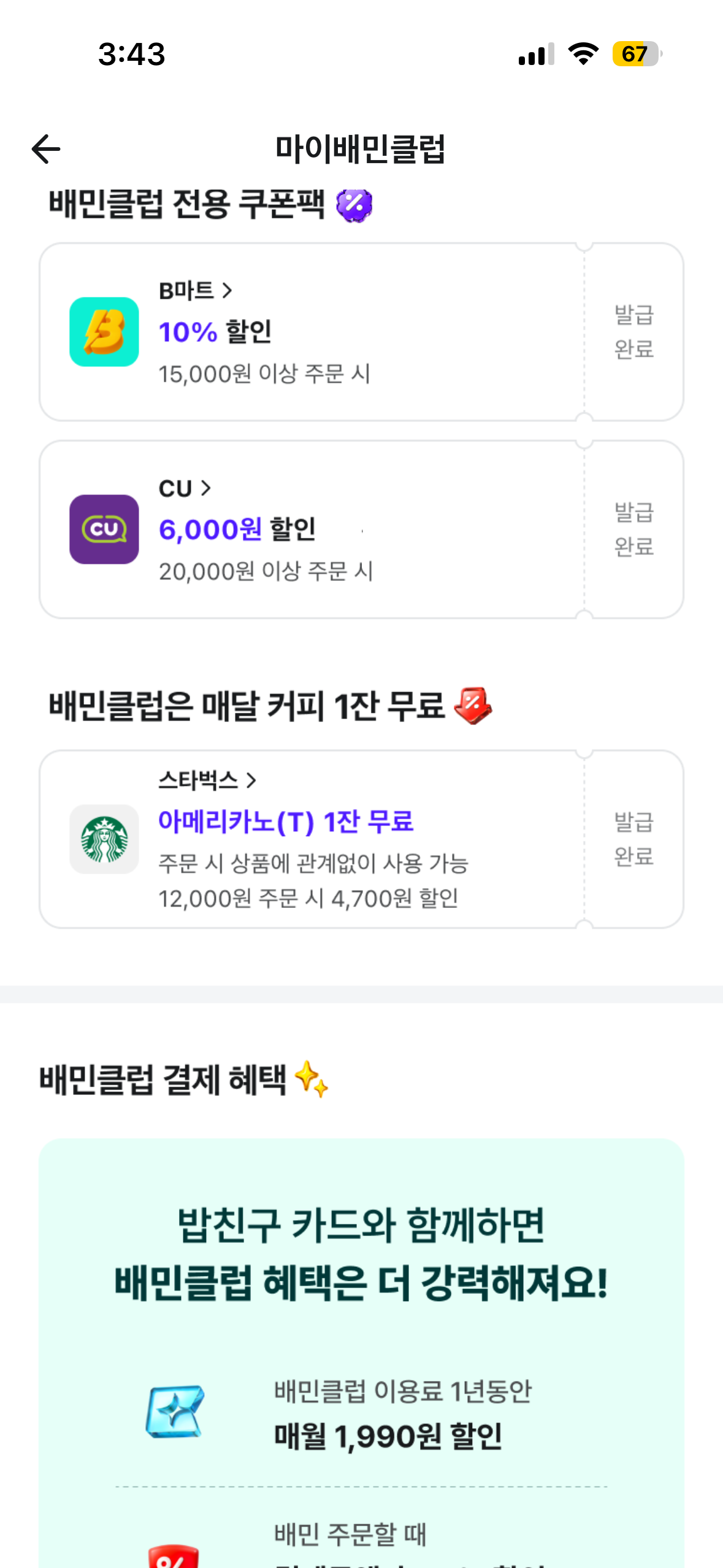Open the CU store link
This screenshot has height=1568, width=723.
pos(185,488)
